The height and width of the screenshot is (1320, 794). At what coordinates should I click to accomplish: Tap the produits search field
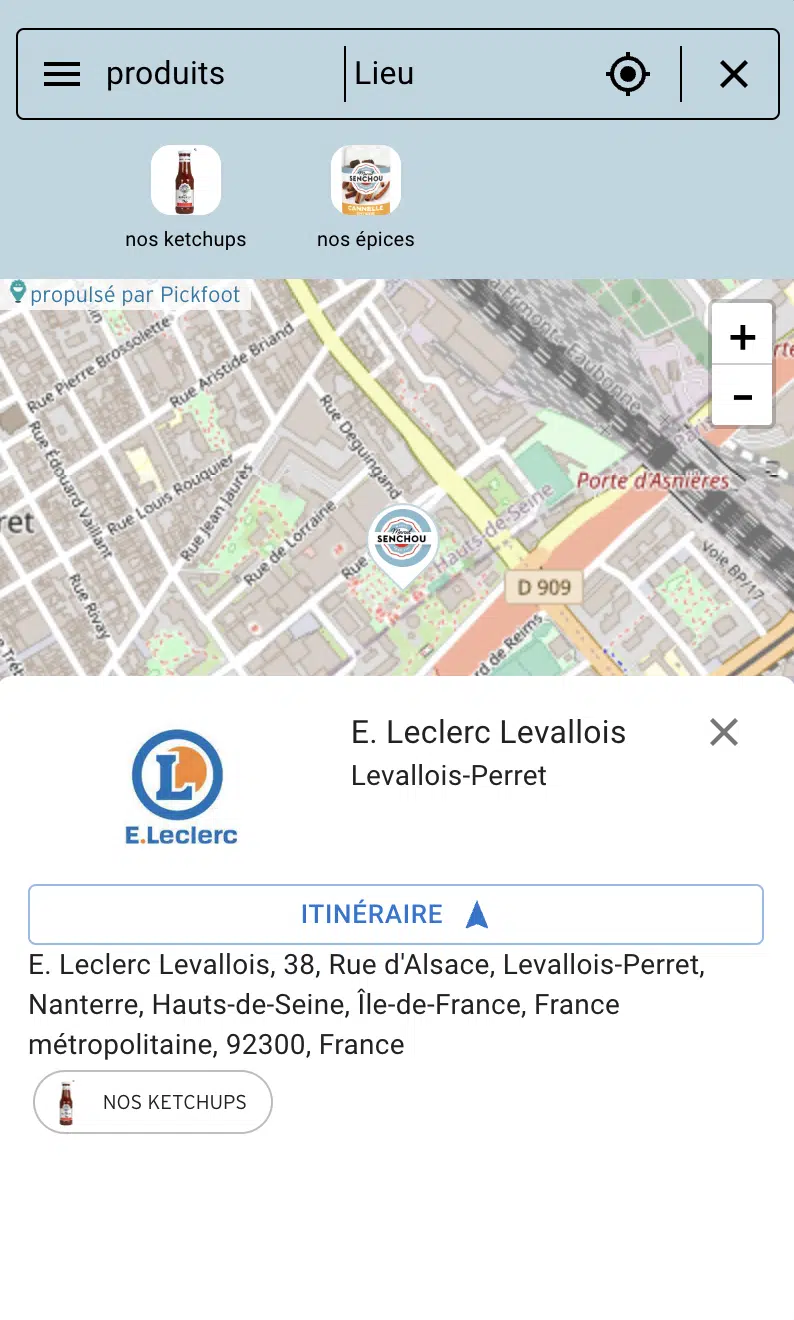220,74
